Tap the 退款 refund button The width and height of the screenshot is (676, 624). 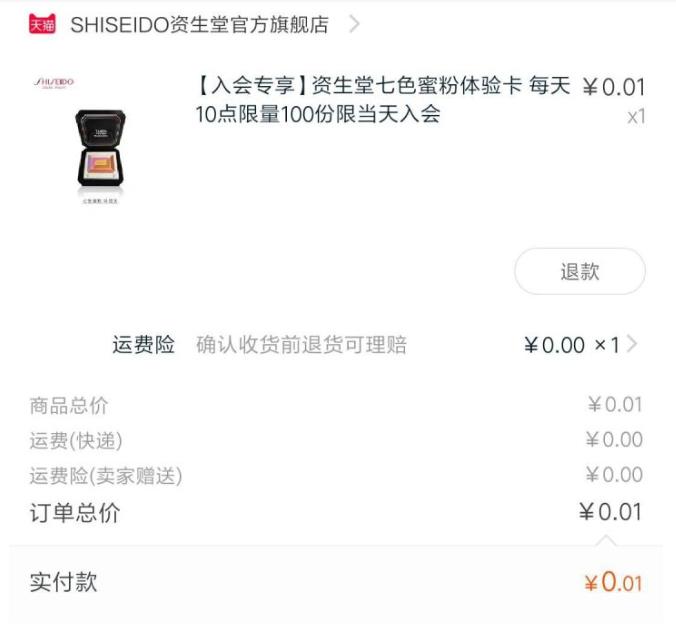point(579,271)
